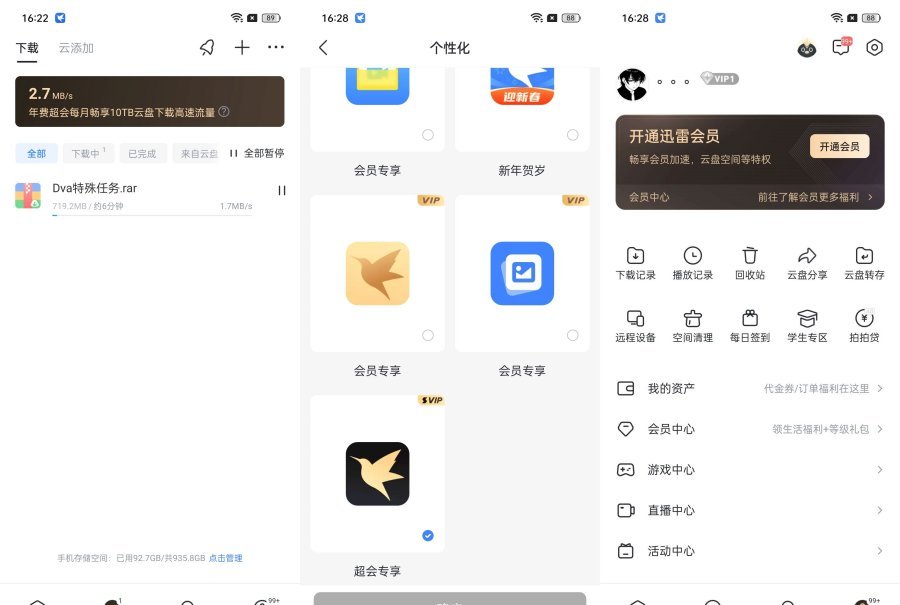Image resolution: width=900 pixels, height=605 pixels.
Task: Select the black 超会专享 app icon
Action: [377, 473]
